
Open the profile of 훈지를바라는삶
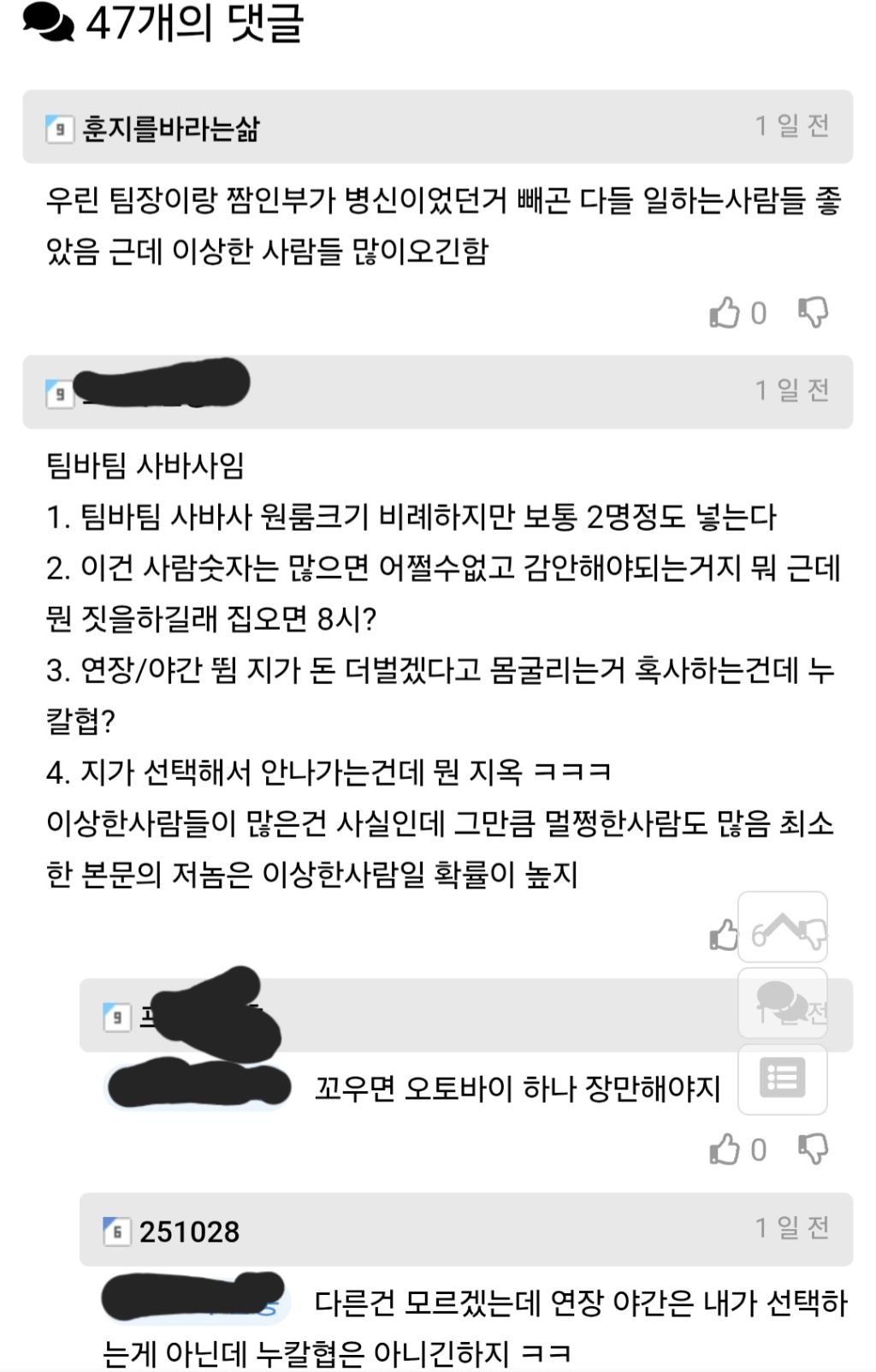coord(170,128)
